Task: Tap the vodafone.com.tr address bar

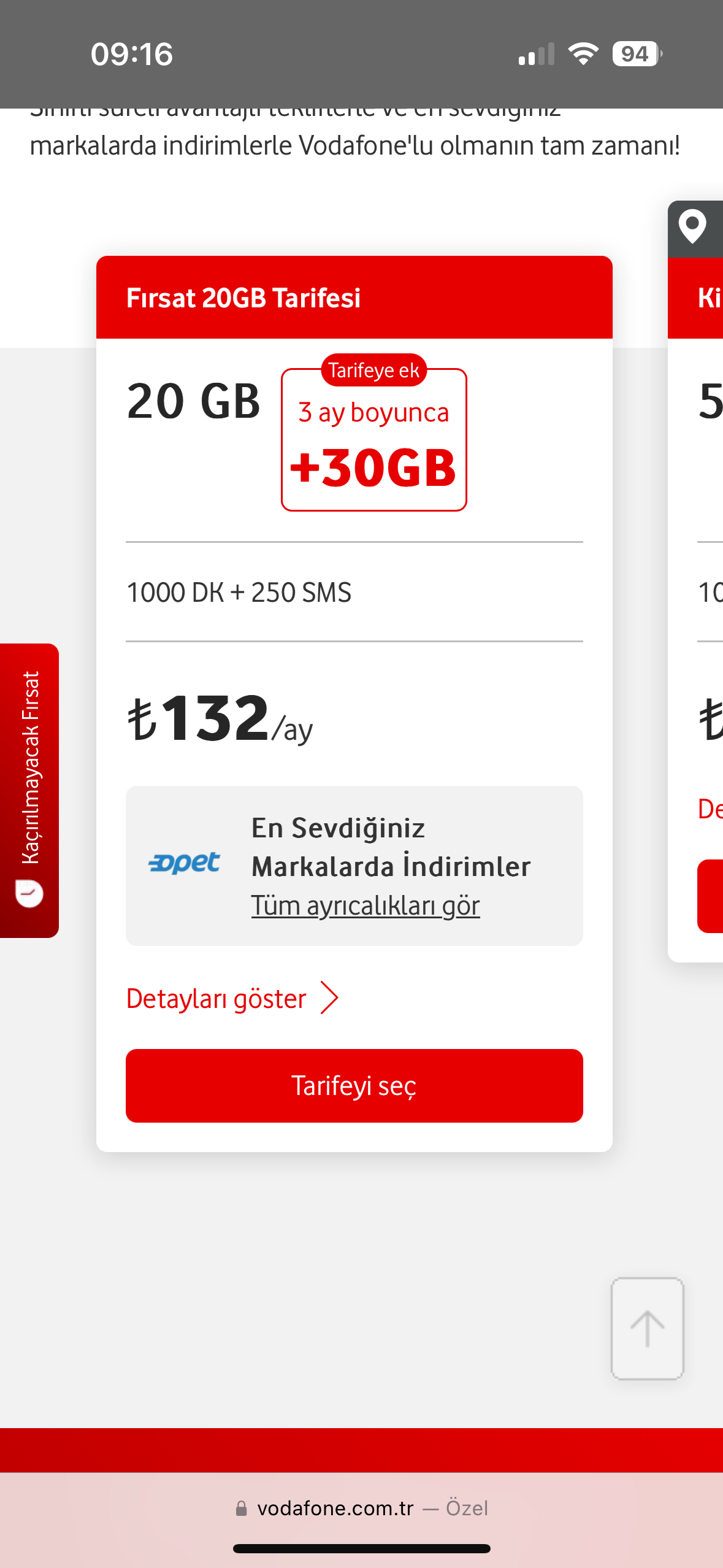Action: pos(361,1508)
